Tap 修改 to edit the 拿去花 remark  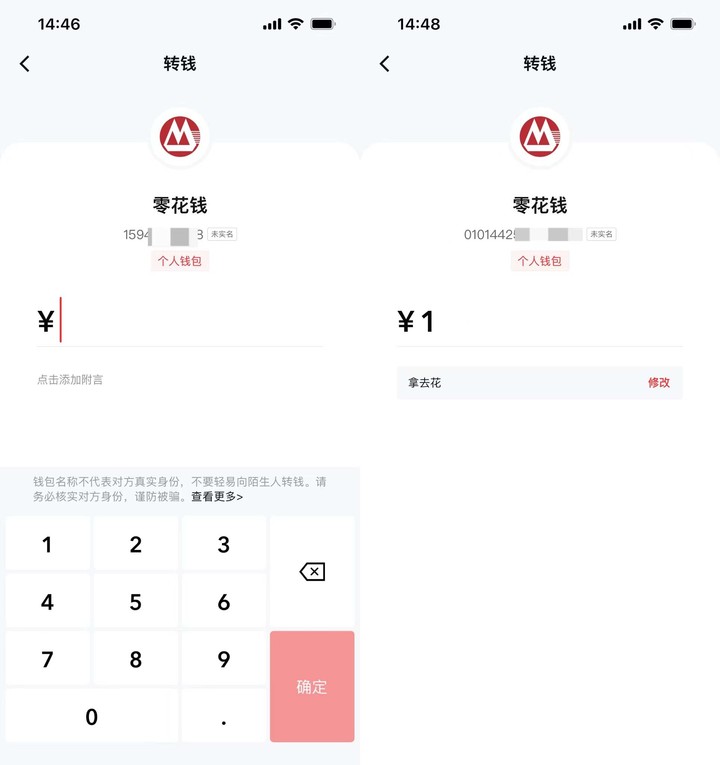[x=658, y=383]
